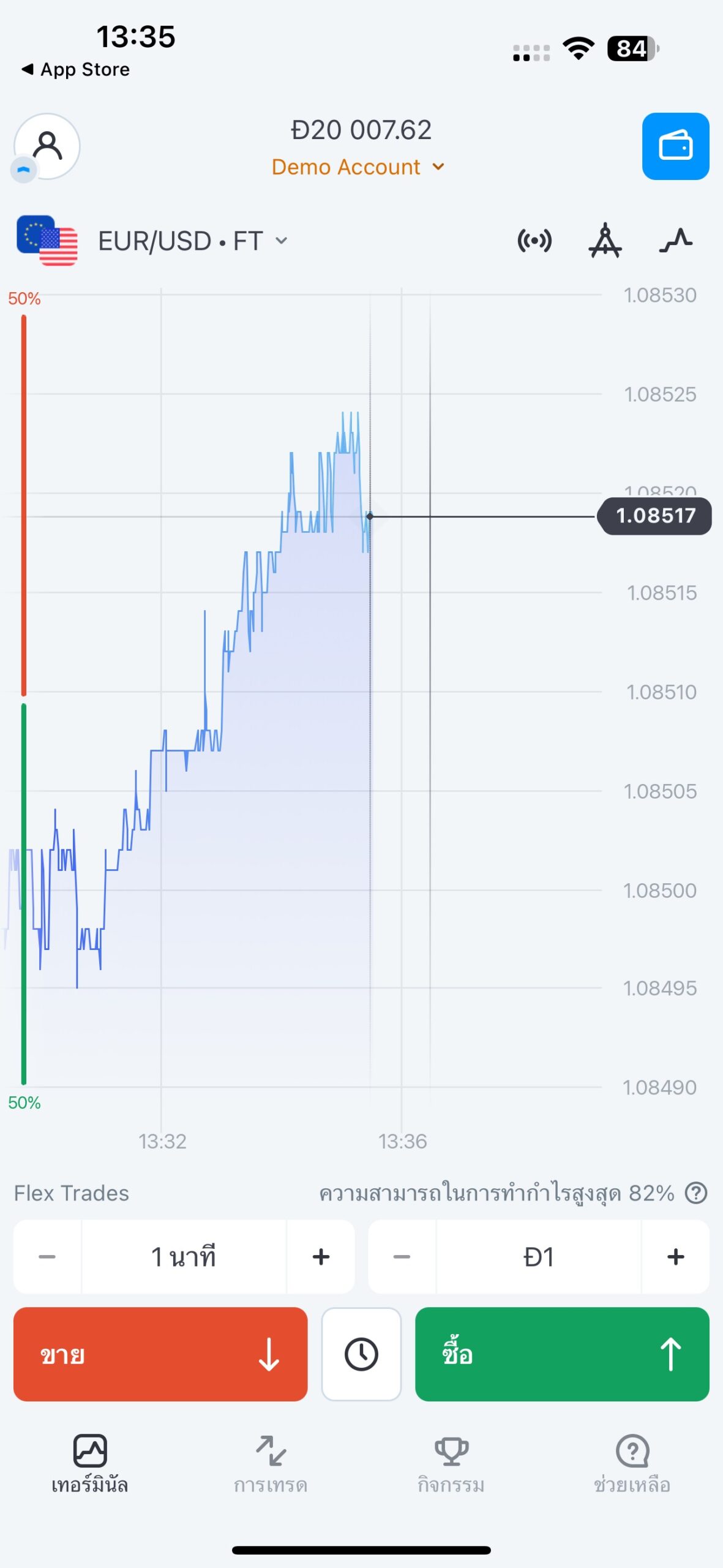Switch to the การเทรด tab
The height and width of the screenshot is (1568, 723).
[271, 1464]
